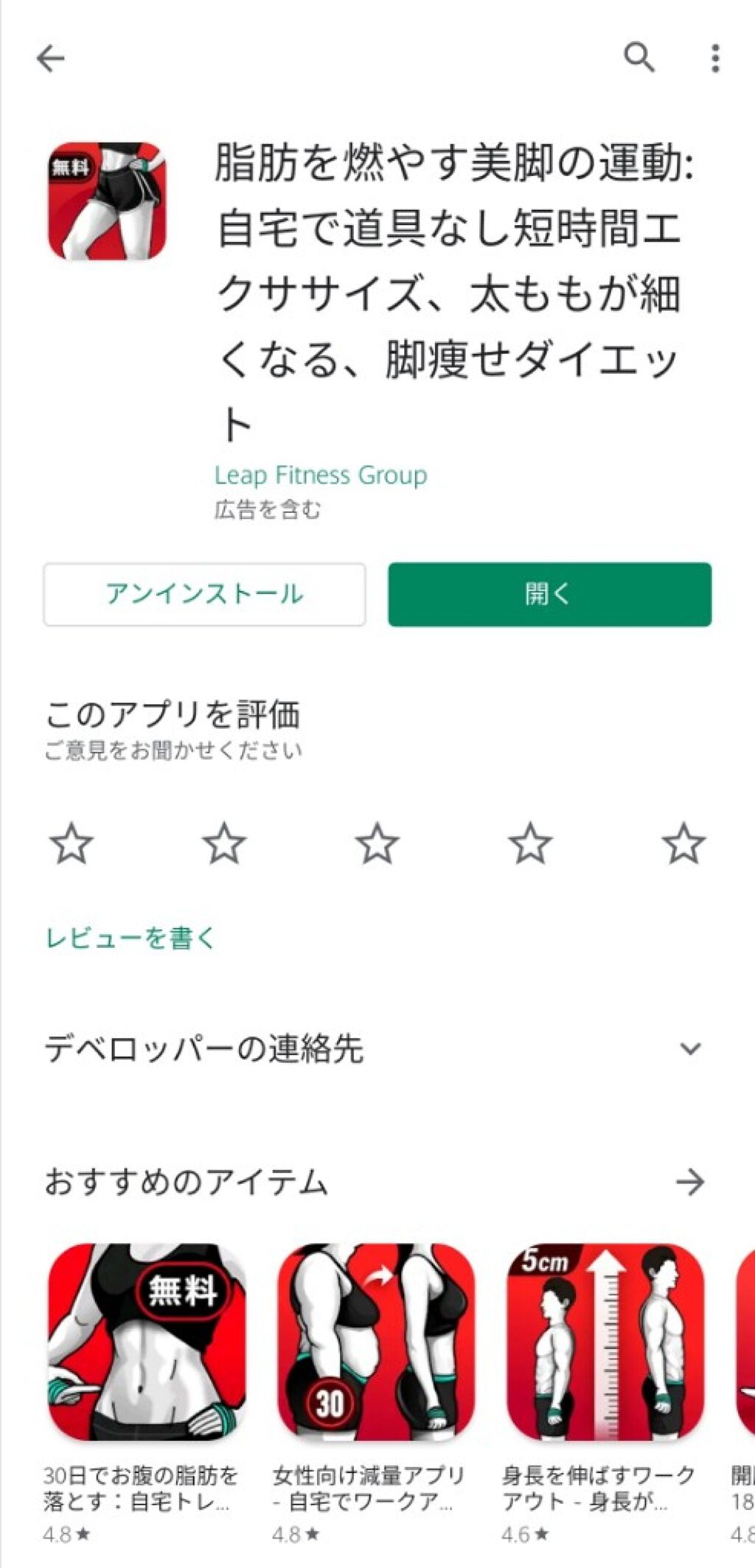755x1568 pixels.
Task: Rate the app three stars
Action: (377, 844)
